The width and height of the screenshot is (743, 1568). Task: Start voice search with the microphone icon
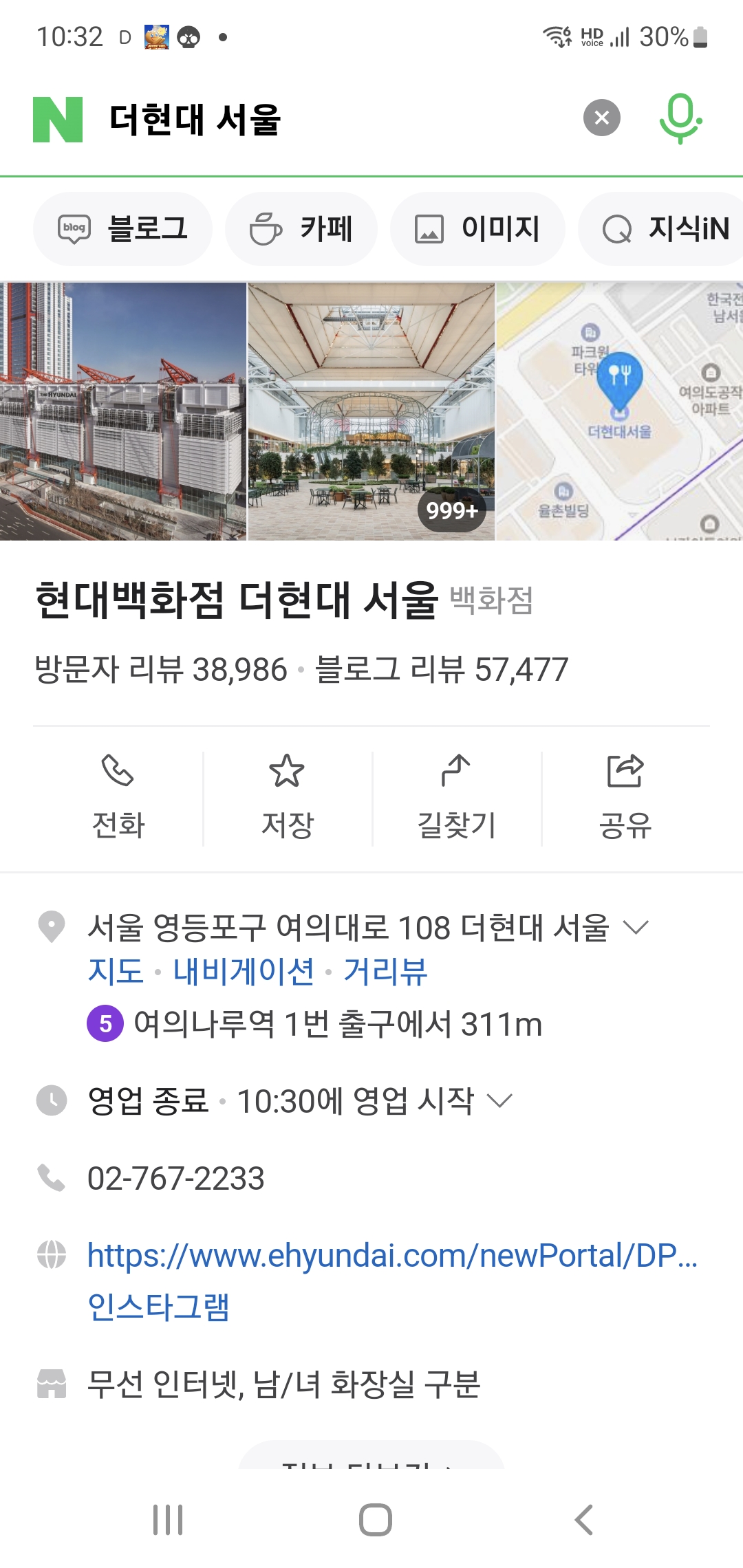(x=680, y=118)
